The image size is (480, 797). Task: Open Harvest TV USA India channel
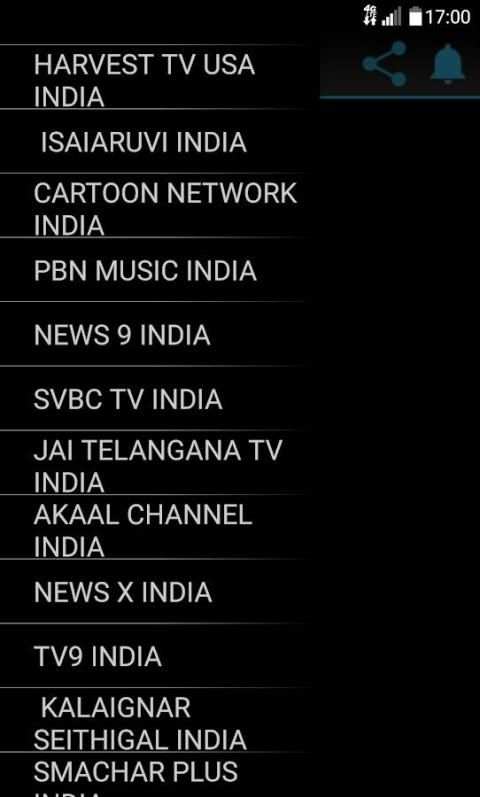click(153, 77)
